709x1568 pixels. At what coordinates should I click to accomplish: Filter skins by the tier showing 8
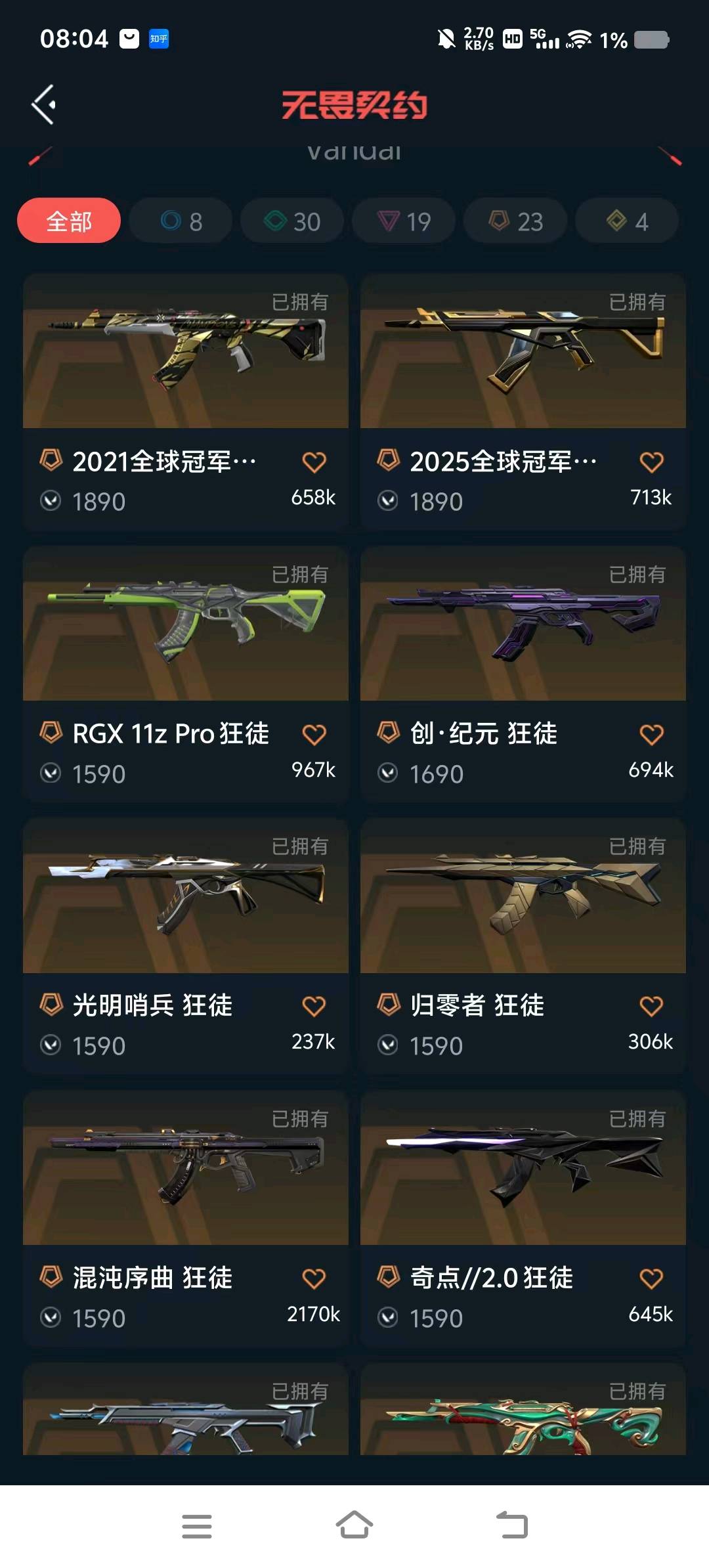coord(181,221)
